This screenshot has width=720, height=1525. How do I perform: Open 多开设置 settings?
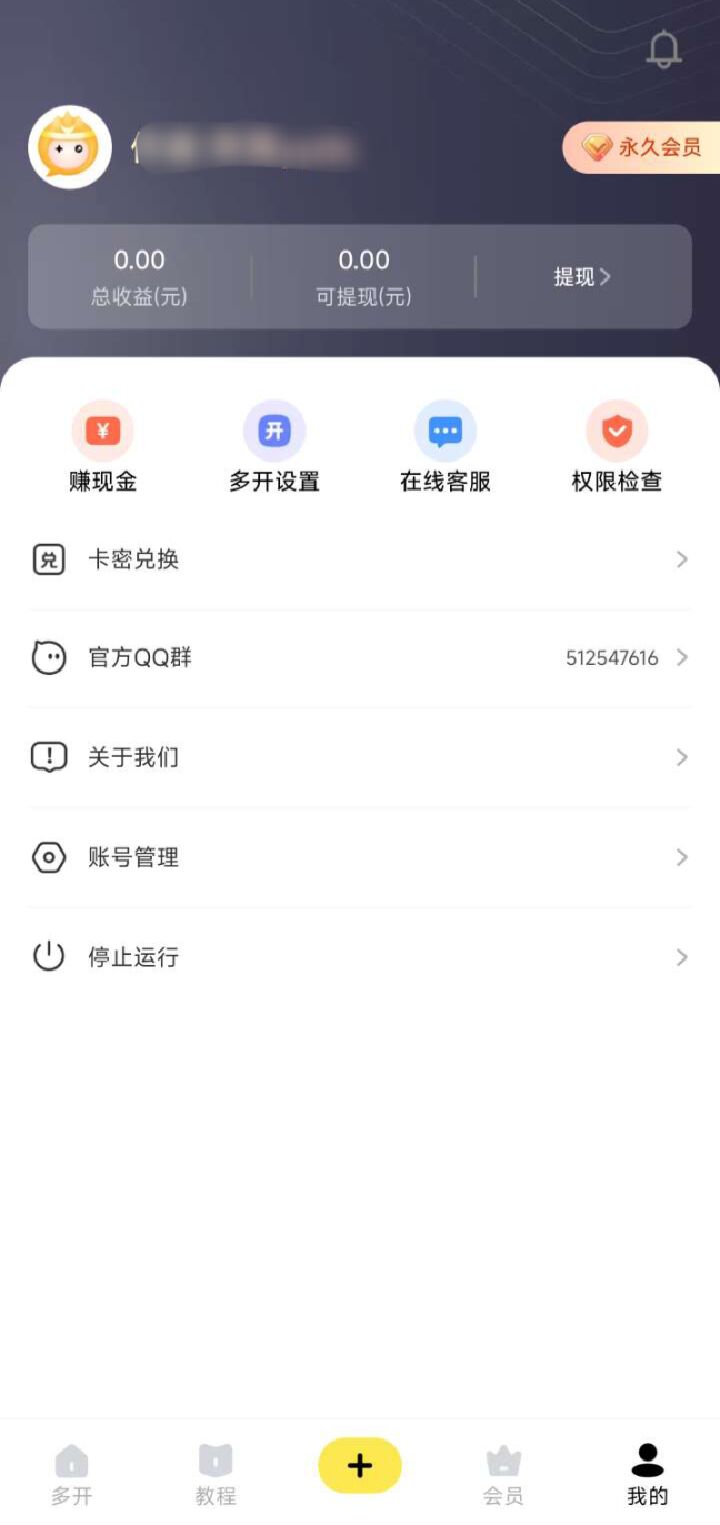(x=274, y=447)
